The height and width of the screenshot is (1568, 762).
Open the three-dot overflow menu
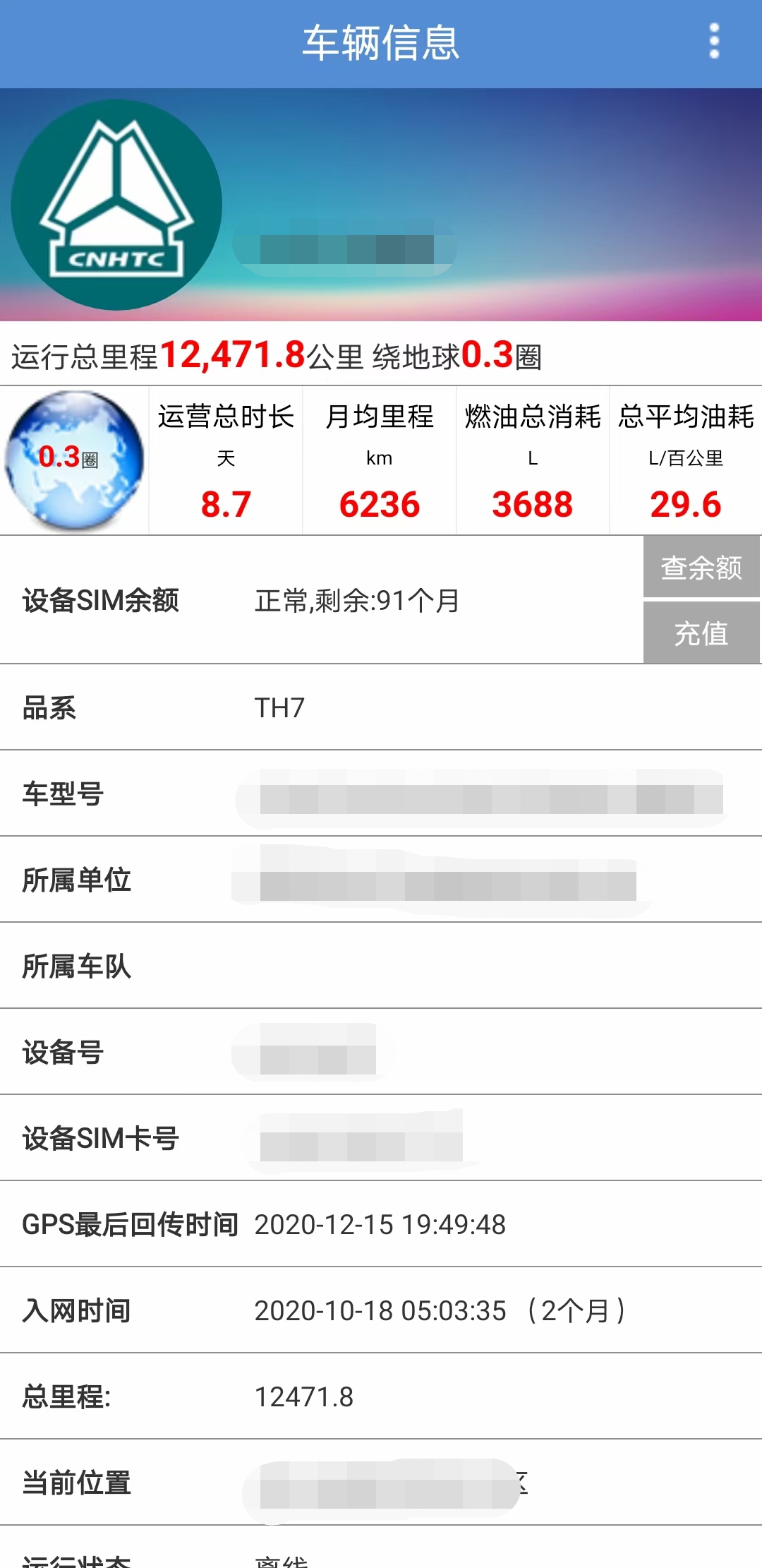pos(714,42)
